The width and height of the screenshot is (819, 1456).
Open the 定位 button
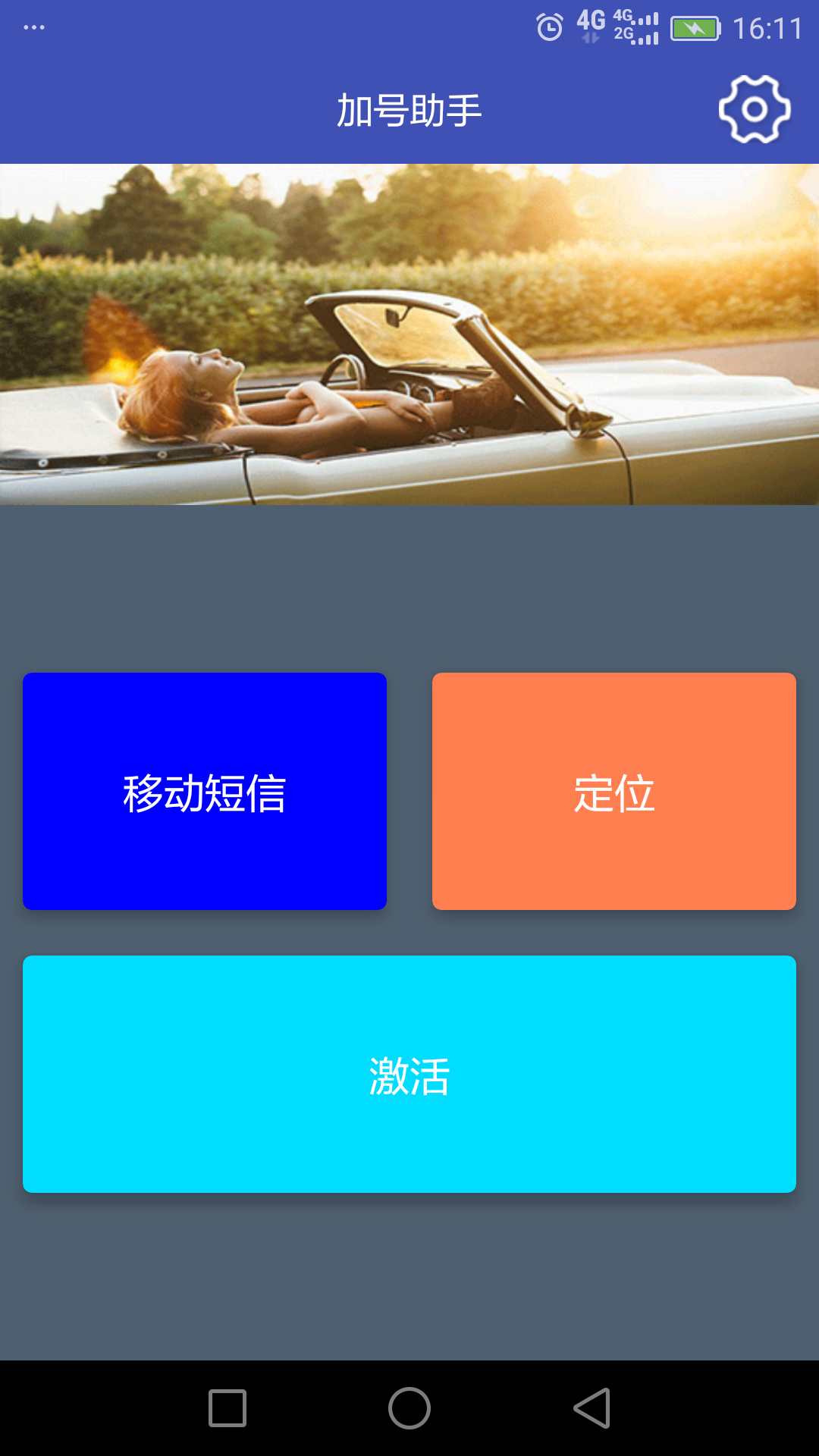pyautogui.click(x=614, y=791)
